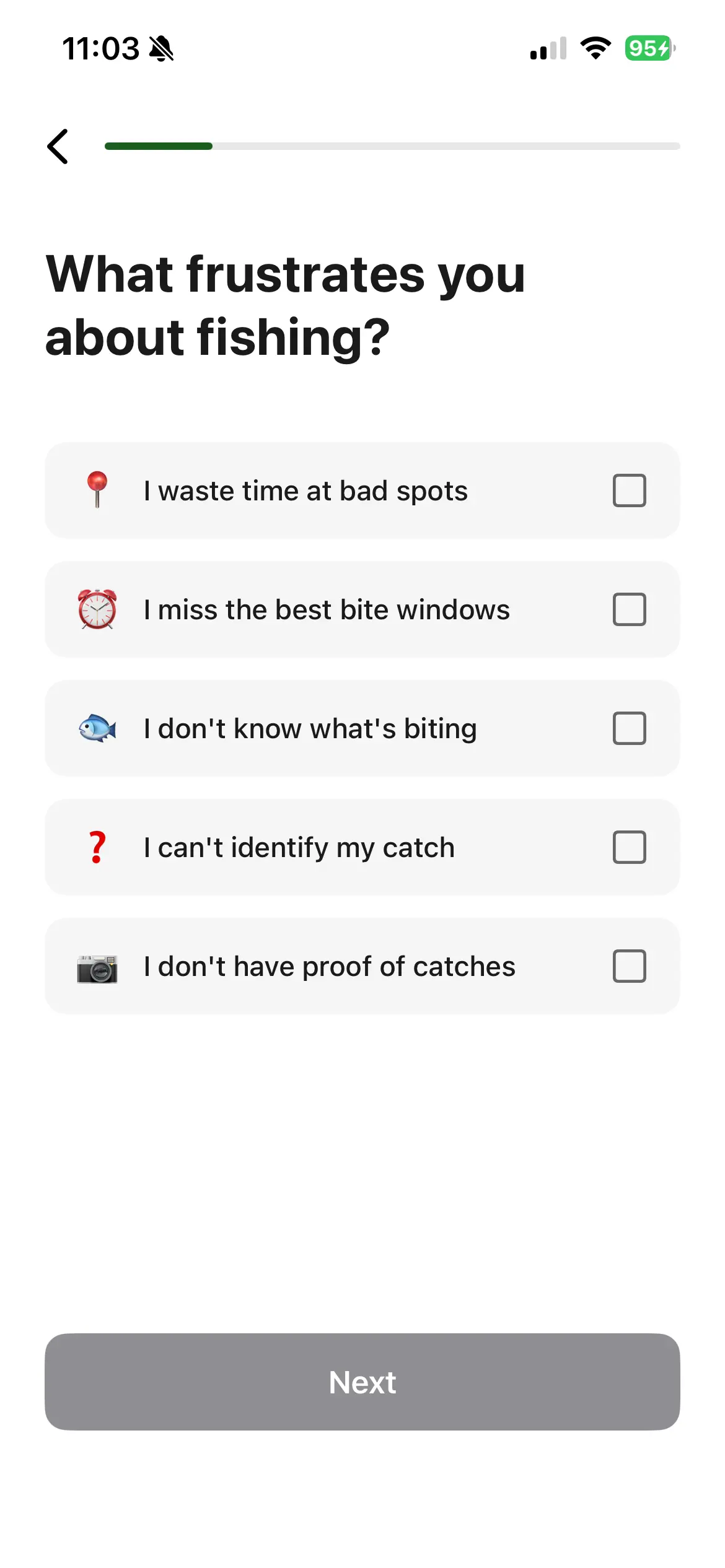Tick "I don't know what's biting" option
Screen dimensions: 725x1568
pos(628,728)
